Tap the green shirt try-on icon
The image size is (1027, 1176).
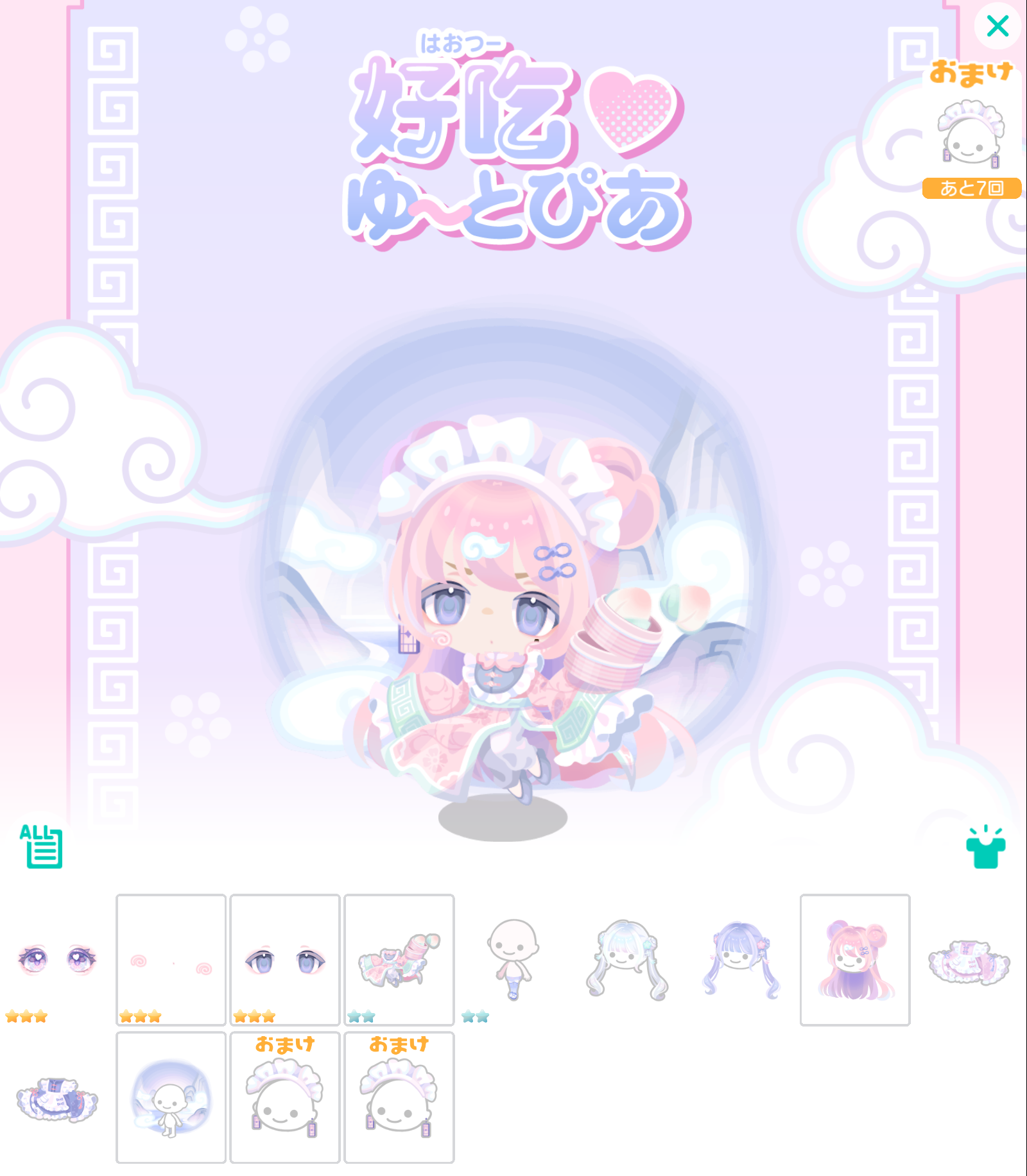pos(985,848)
